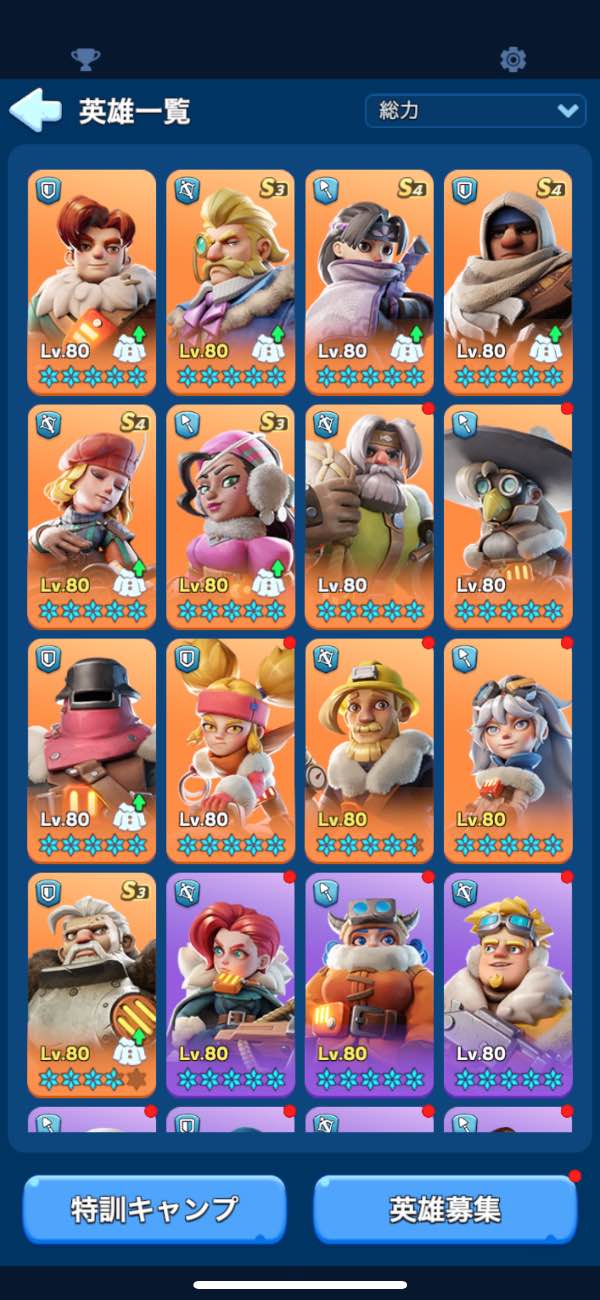
Task: Open the blond mustached hero with monocle
Action: point(231,280)
